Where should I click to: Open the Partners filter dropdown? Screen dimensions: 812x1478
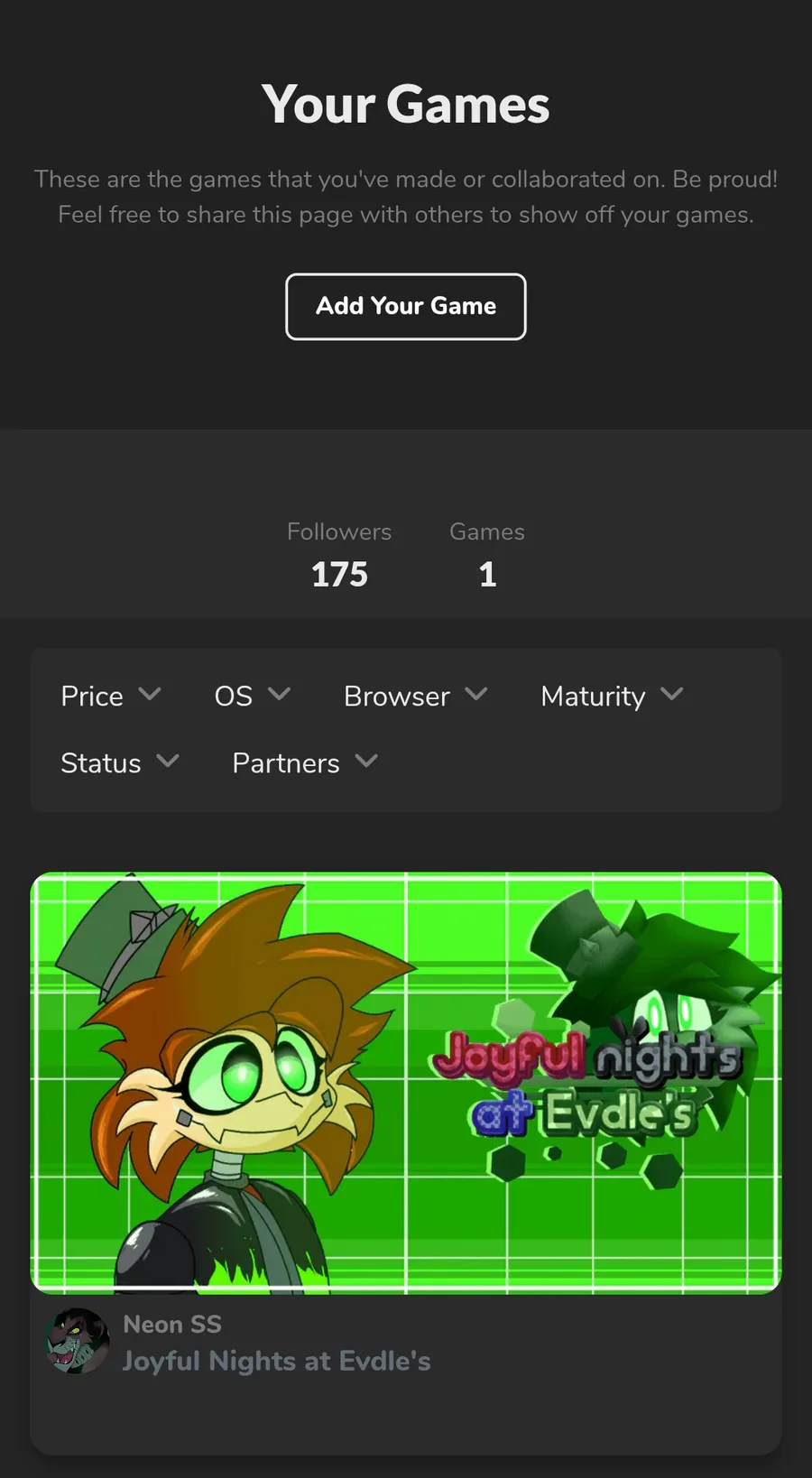[x=304, y=762]
